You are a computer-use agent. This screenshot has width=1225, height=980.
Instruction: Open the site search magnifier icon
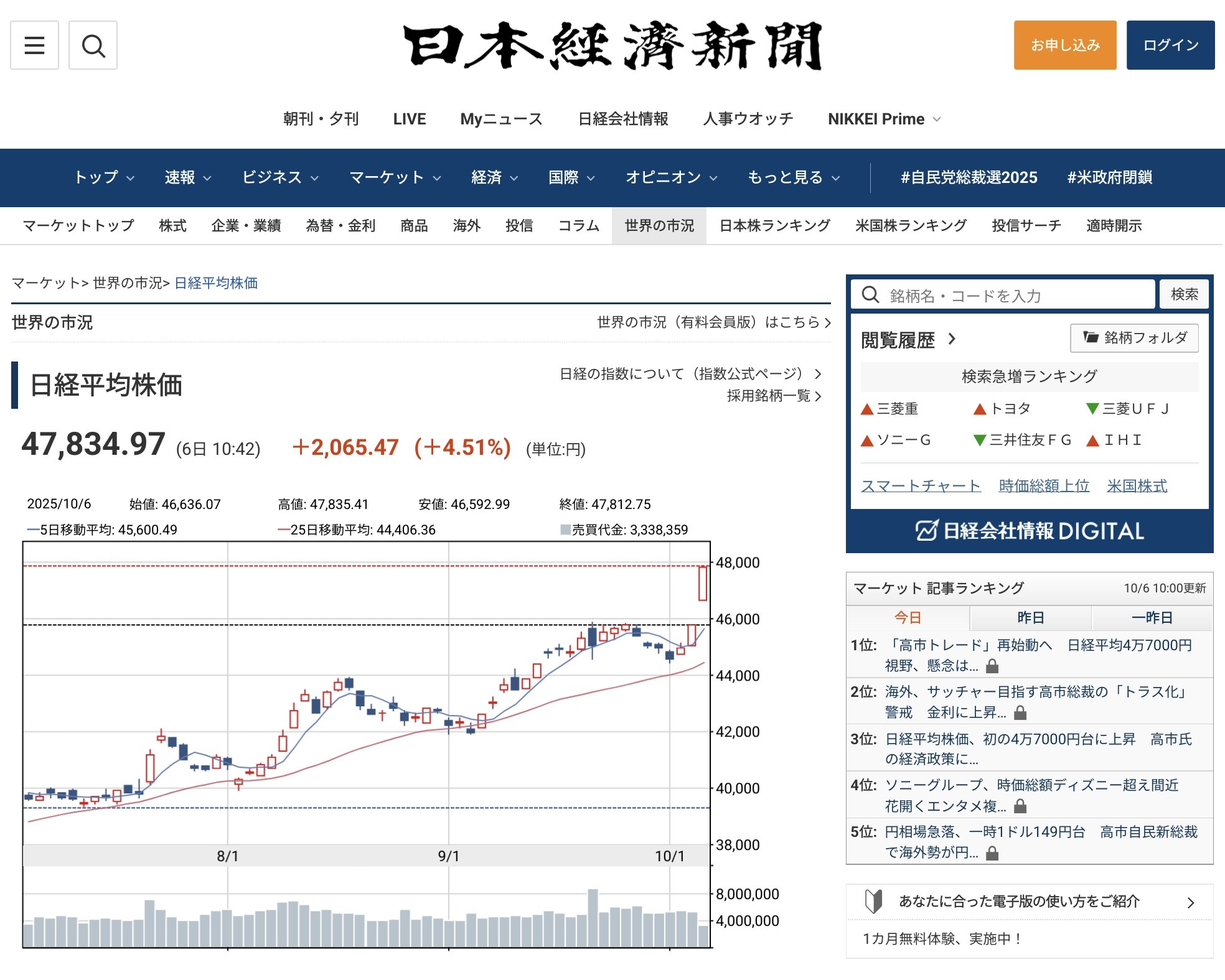point(93,45)
